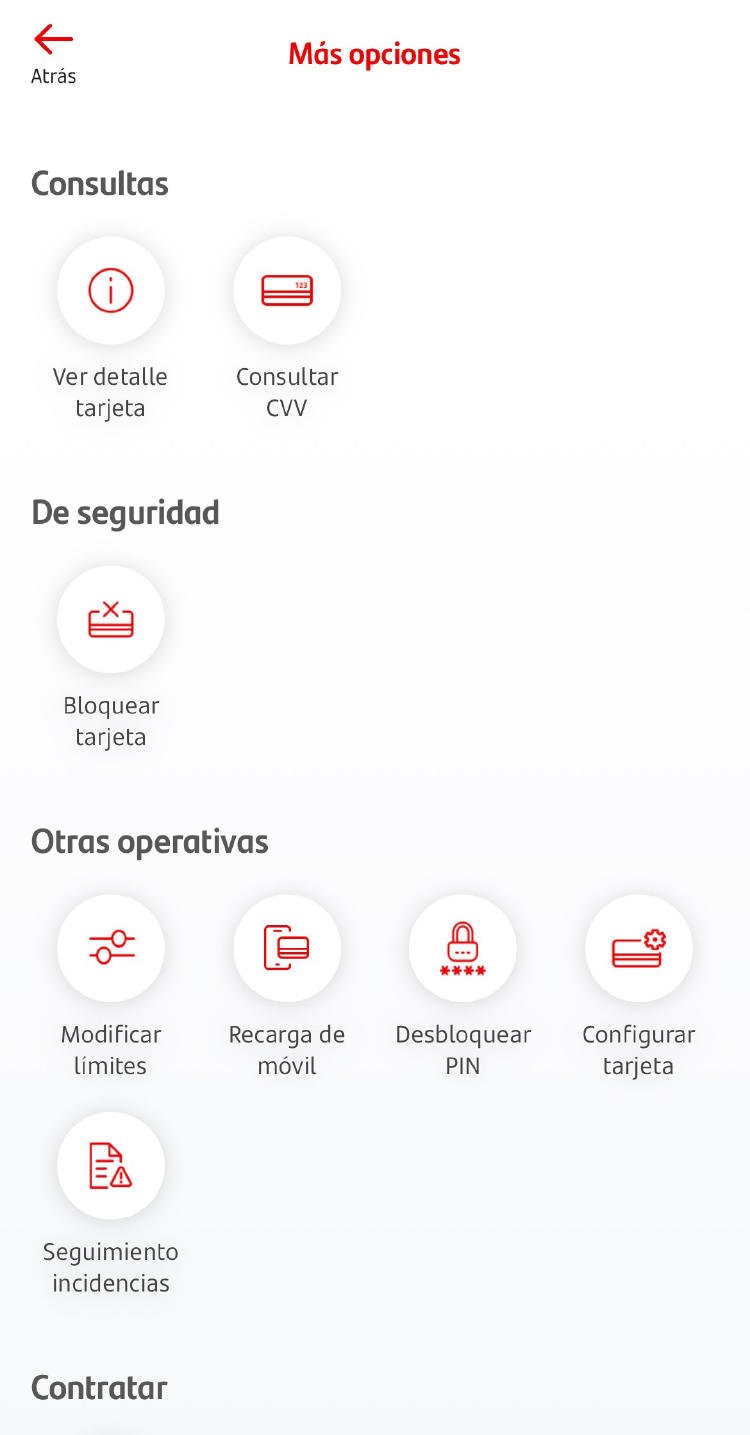Open Modificar límites

pyautogui.click(x=111, y=948)
